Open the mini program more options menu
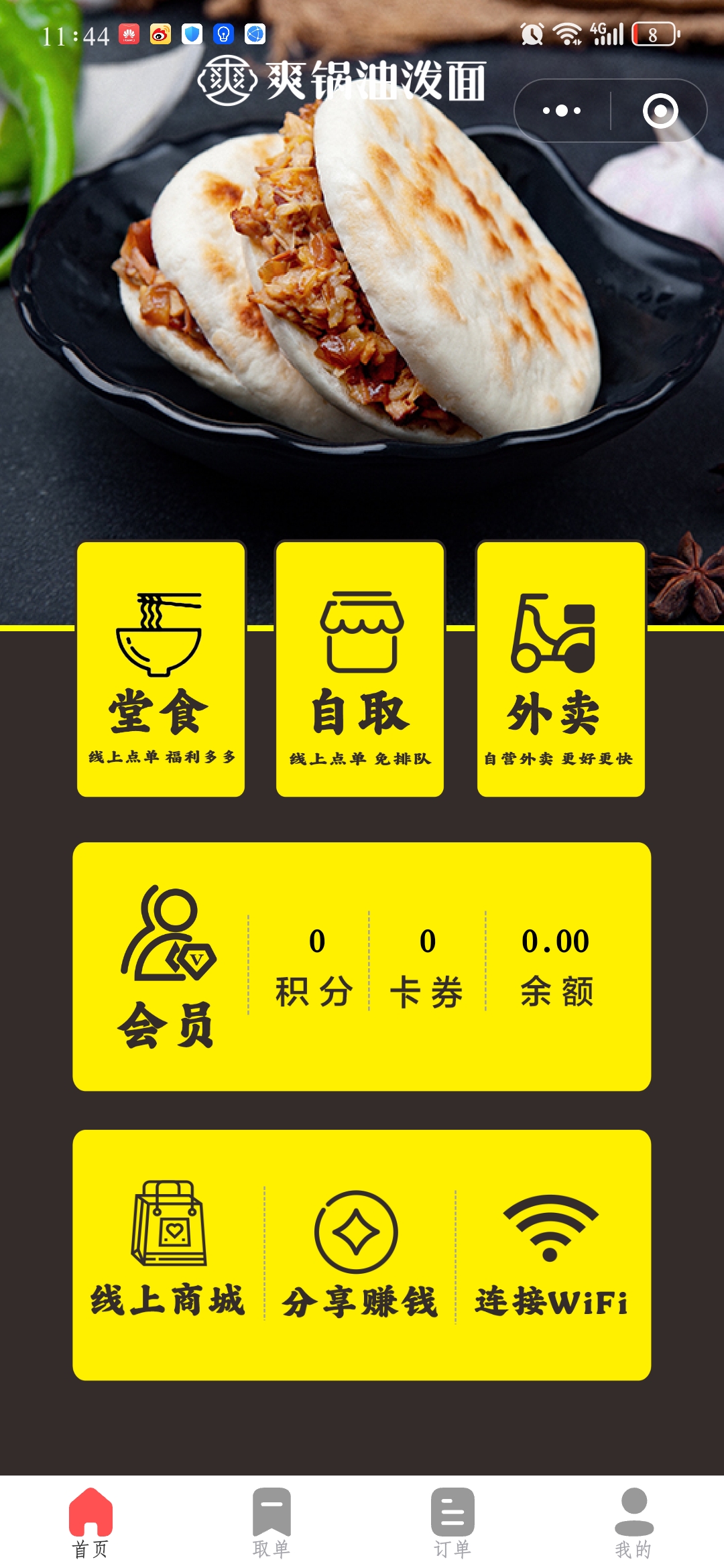The height and width of the screenshot is (1568, 724). (562, 111)
